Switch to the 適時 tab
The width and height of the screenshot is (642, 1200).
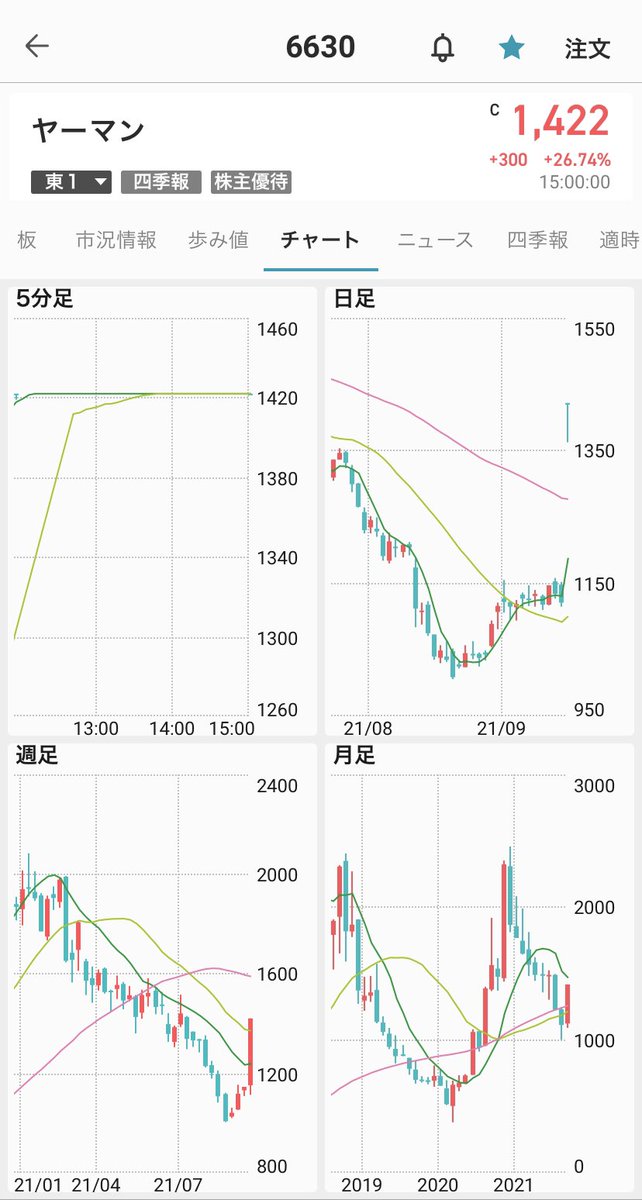pos(620,239)
